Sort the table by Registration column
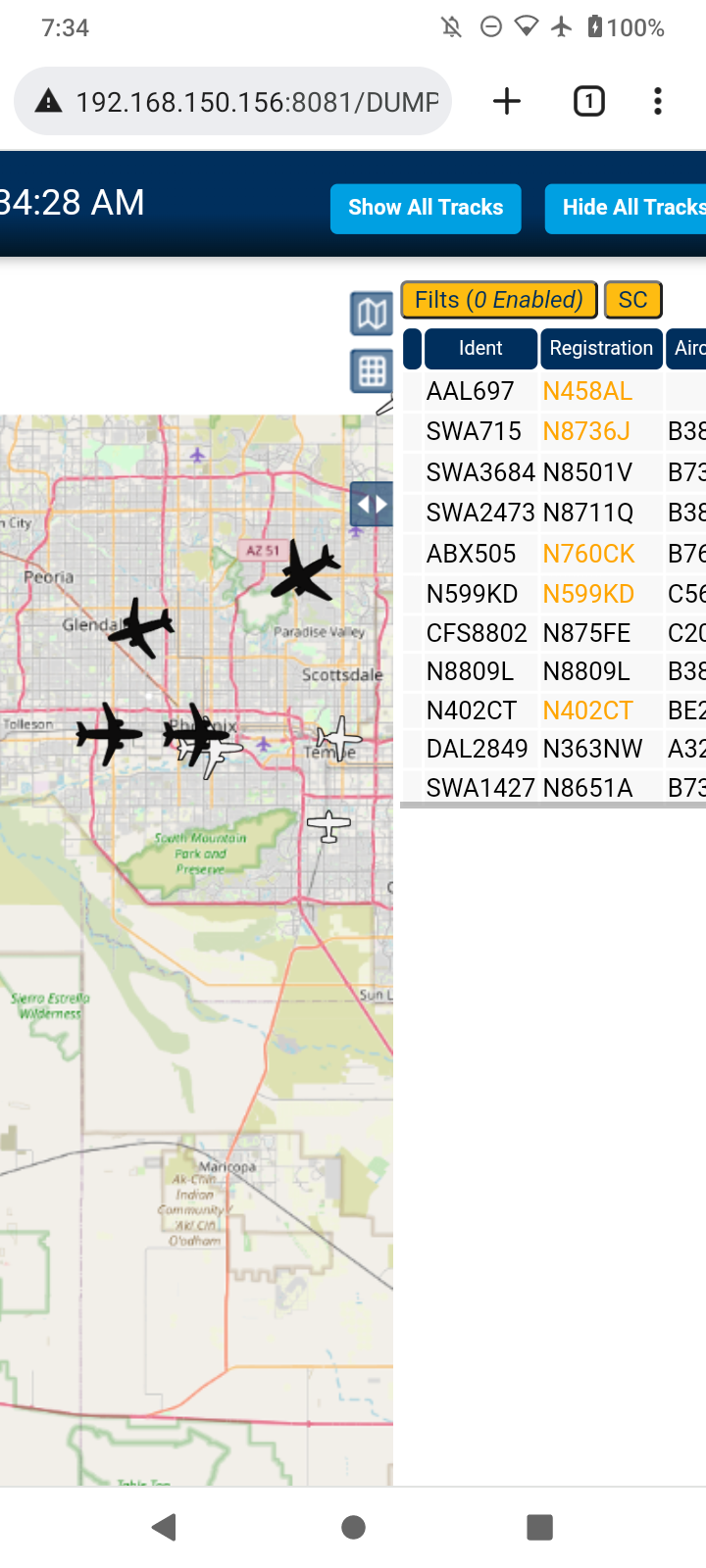The height and width of the screenshot is (1568, 706). [601, 349]
